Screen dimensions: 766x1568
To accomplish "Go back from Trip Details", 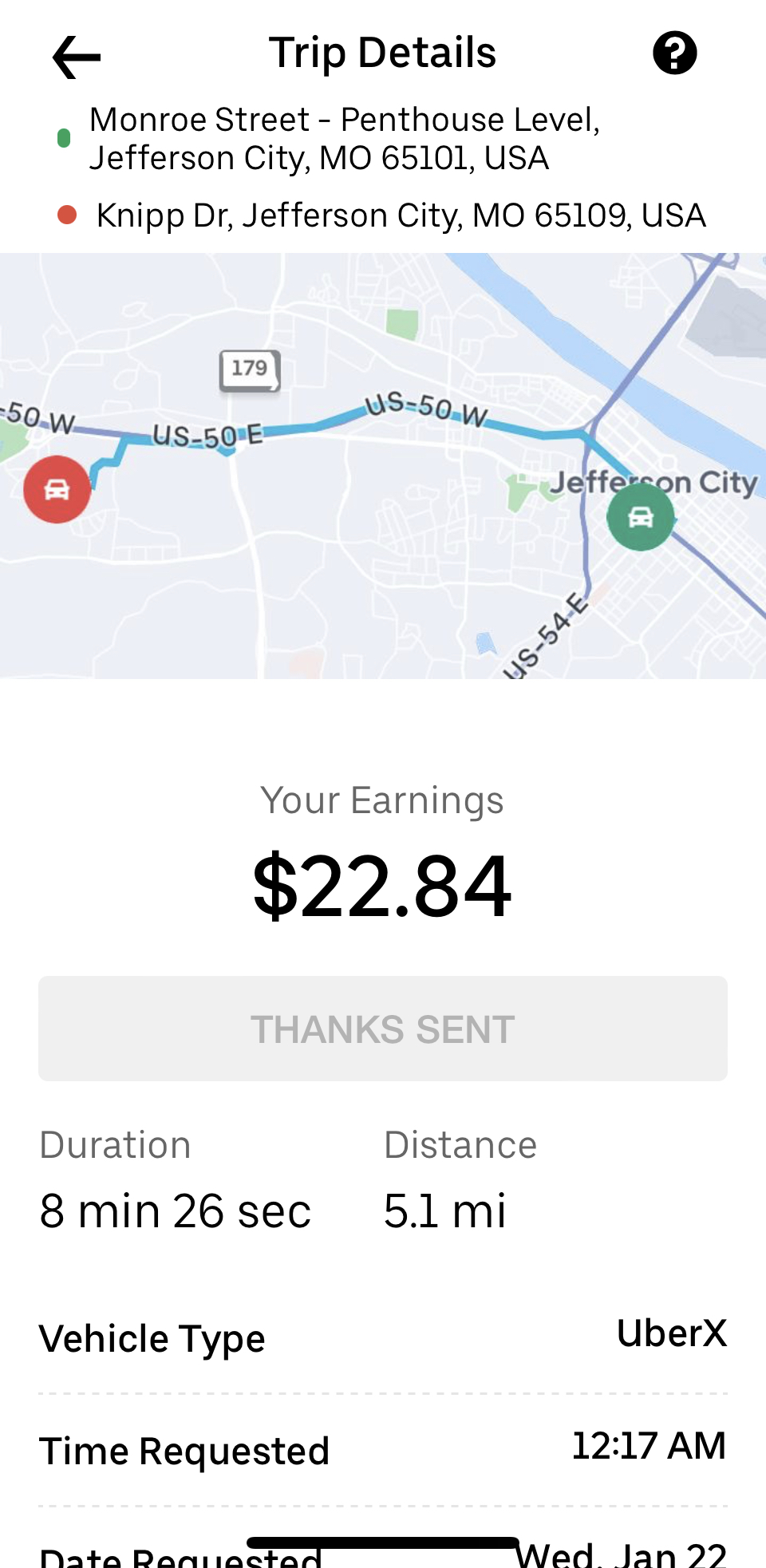I will coord(77,57).
